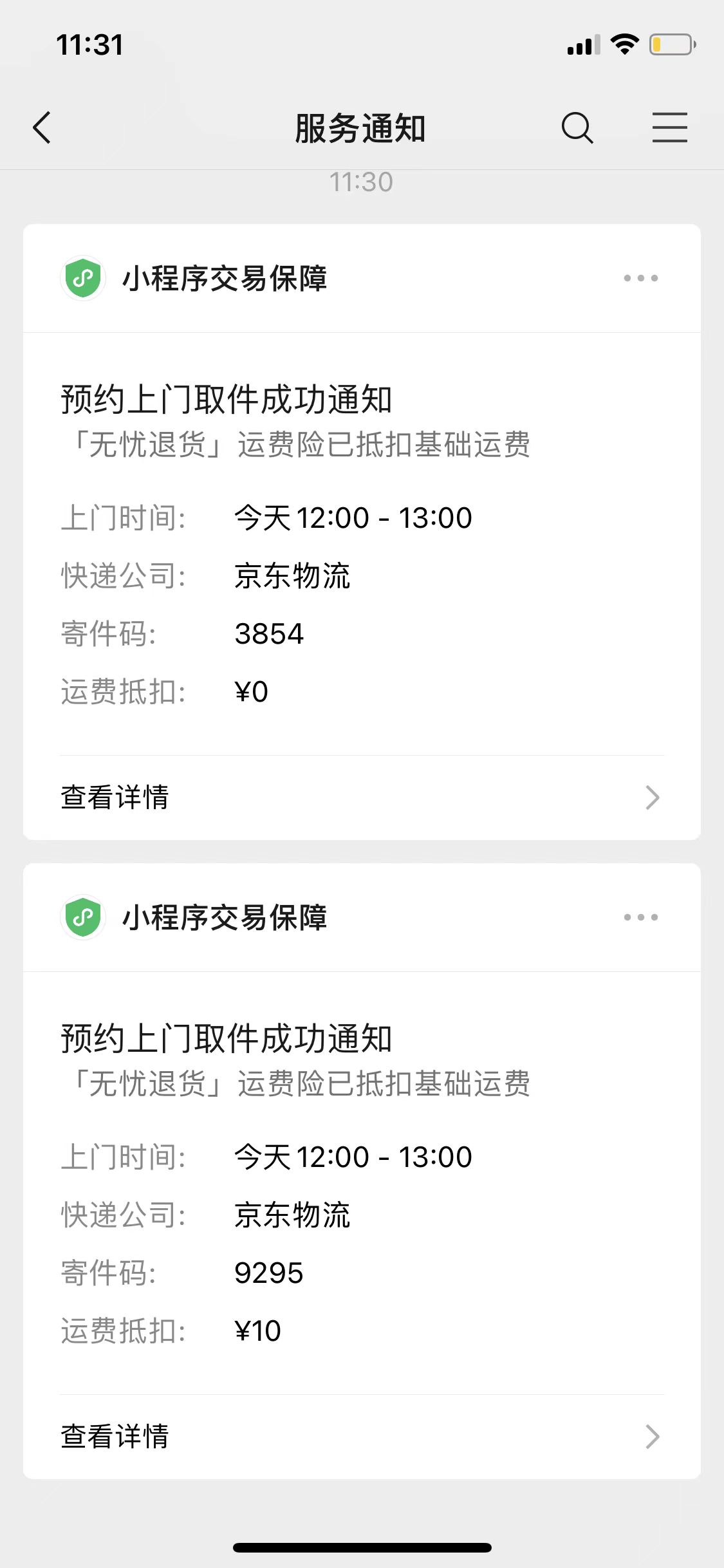Open search in 服务通知
Viewport: 724px width, 1568px height.
pyautogui.click(x=577, y=127)
